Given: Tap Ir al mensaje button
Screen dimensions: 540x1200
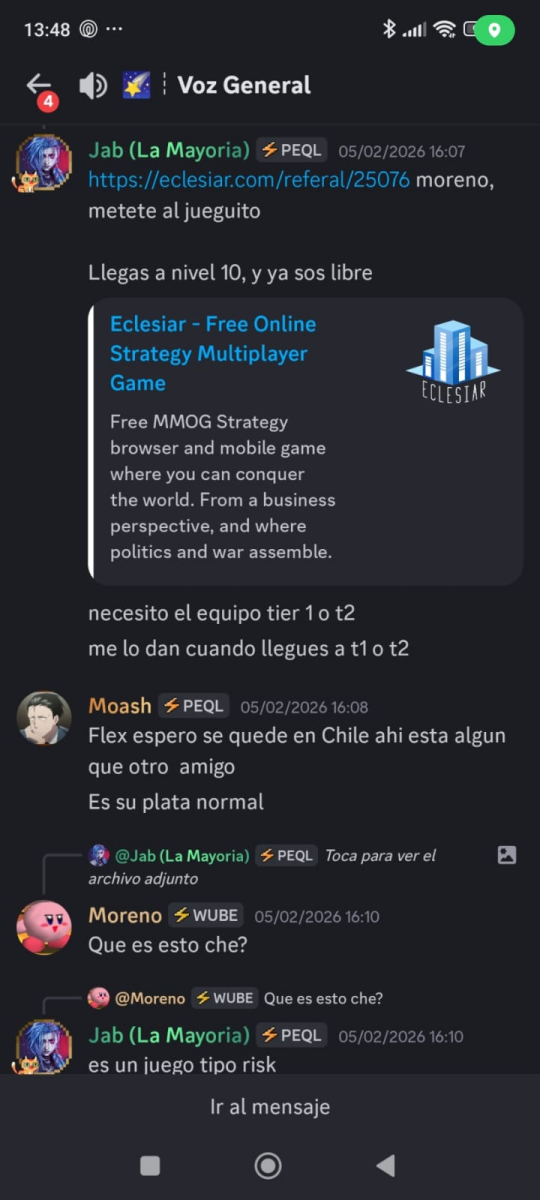Looking at the screenshot, I should 270,1107.
